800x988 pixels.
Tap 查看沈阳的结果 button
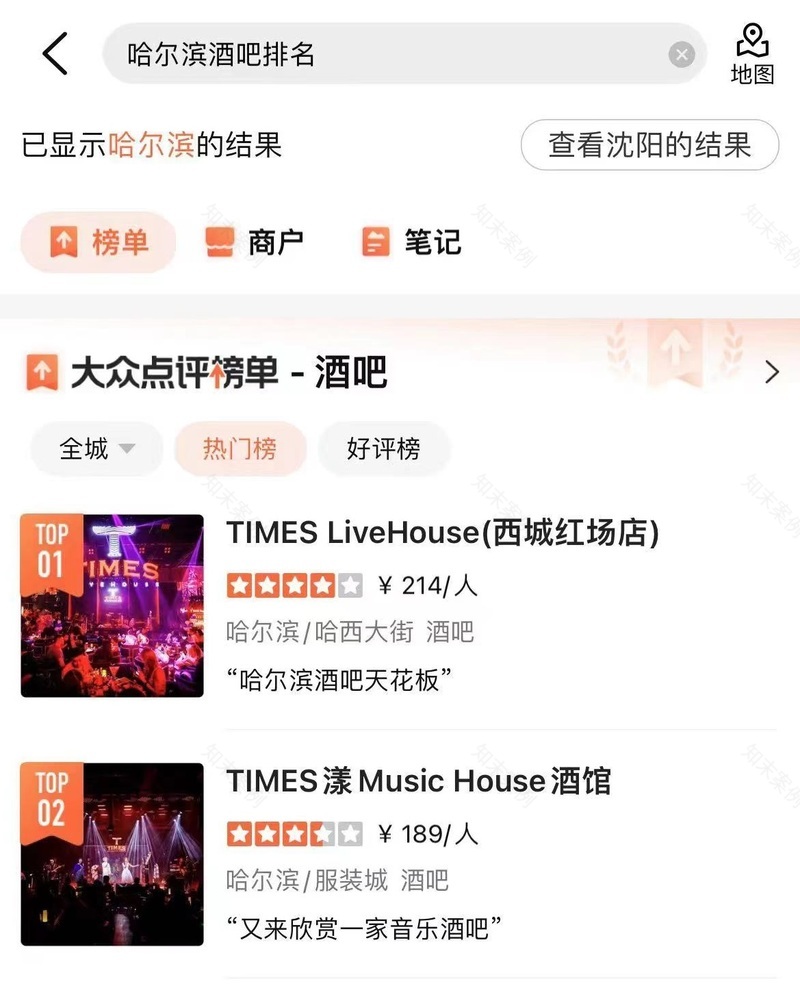tap(649, 146)
